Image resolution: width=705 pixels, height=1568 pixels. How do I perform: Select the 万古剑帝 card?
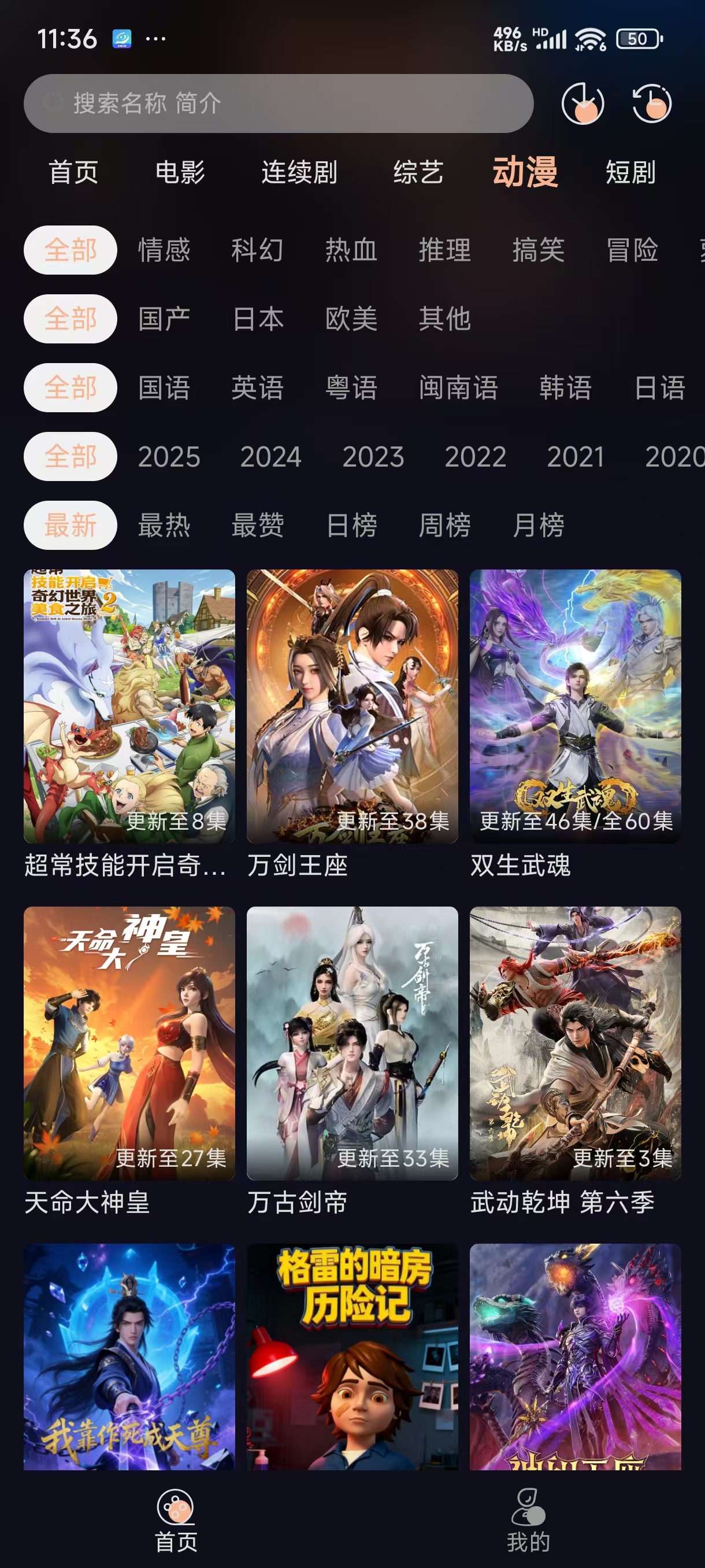click(352, 1043)
